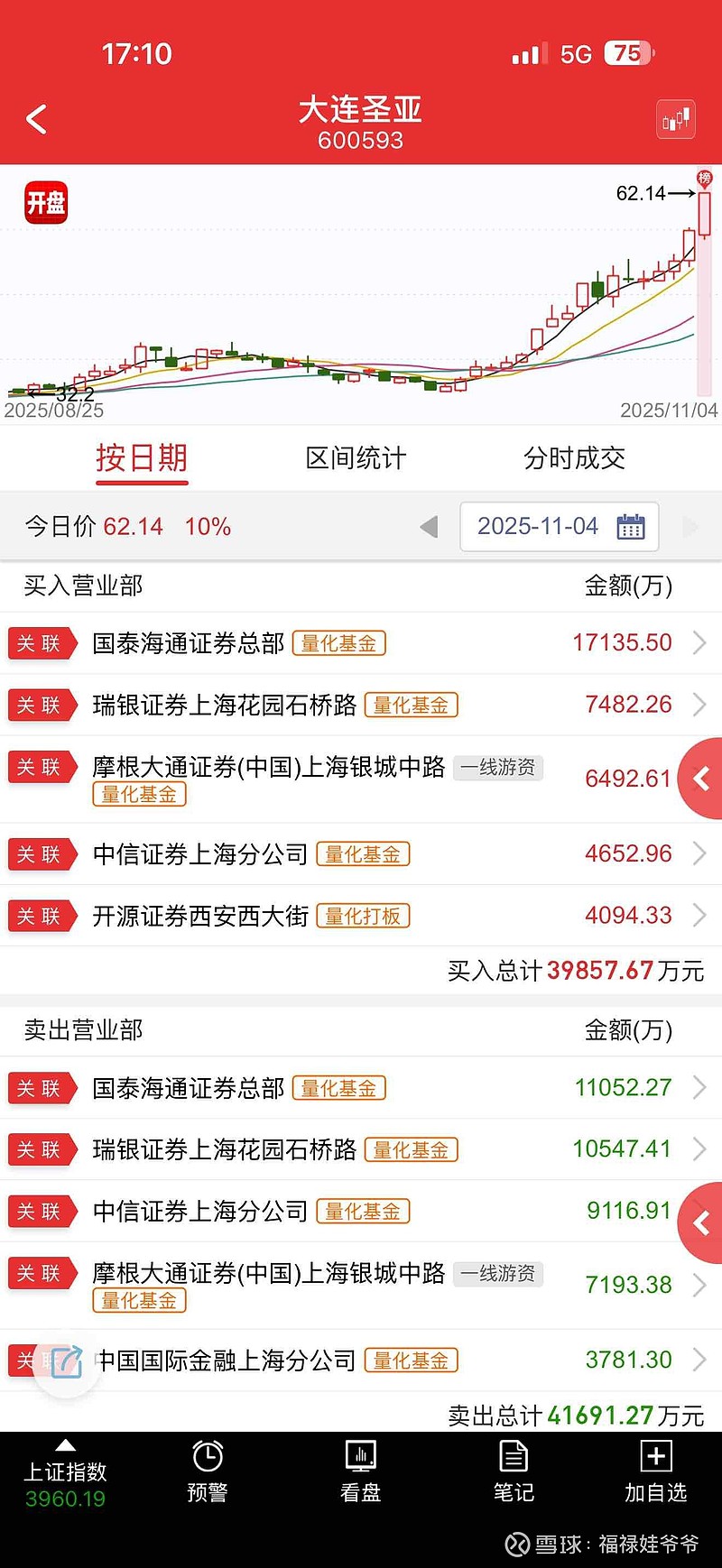
Task: Tap the 开盘 badge on the chart
Action: (x=46, y=203)
